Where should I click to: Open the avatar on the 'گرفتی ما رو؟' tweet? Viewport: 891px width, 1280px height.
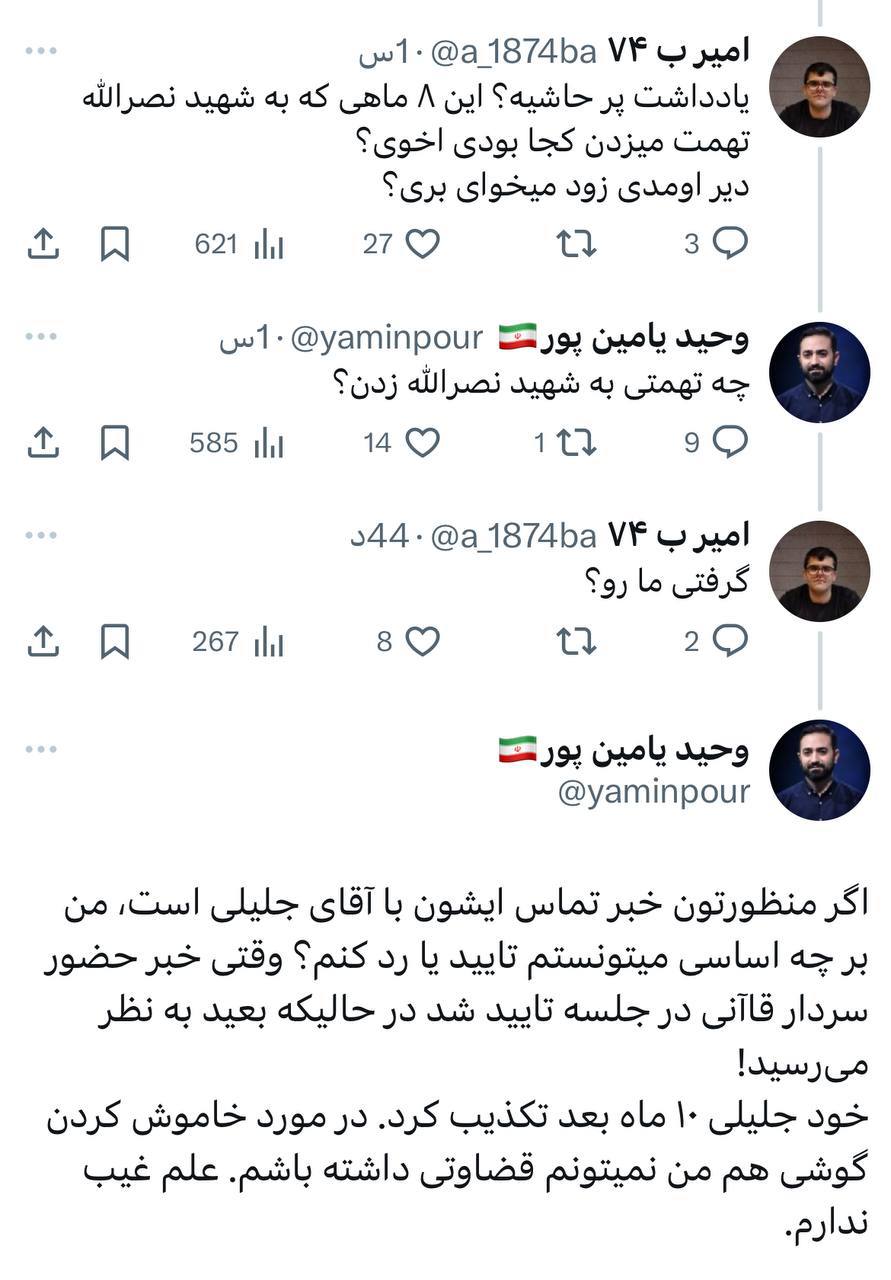pos(819,571)
